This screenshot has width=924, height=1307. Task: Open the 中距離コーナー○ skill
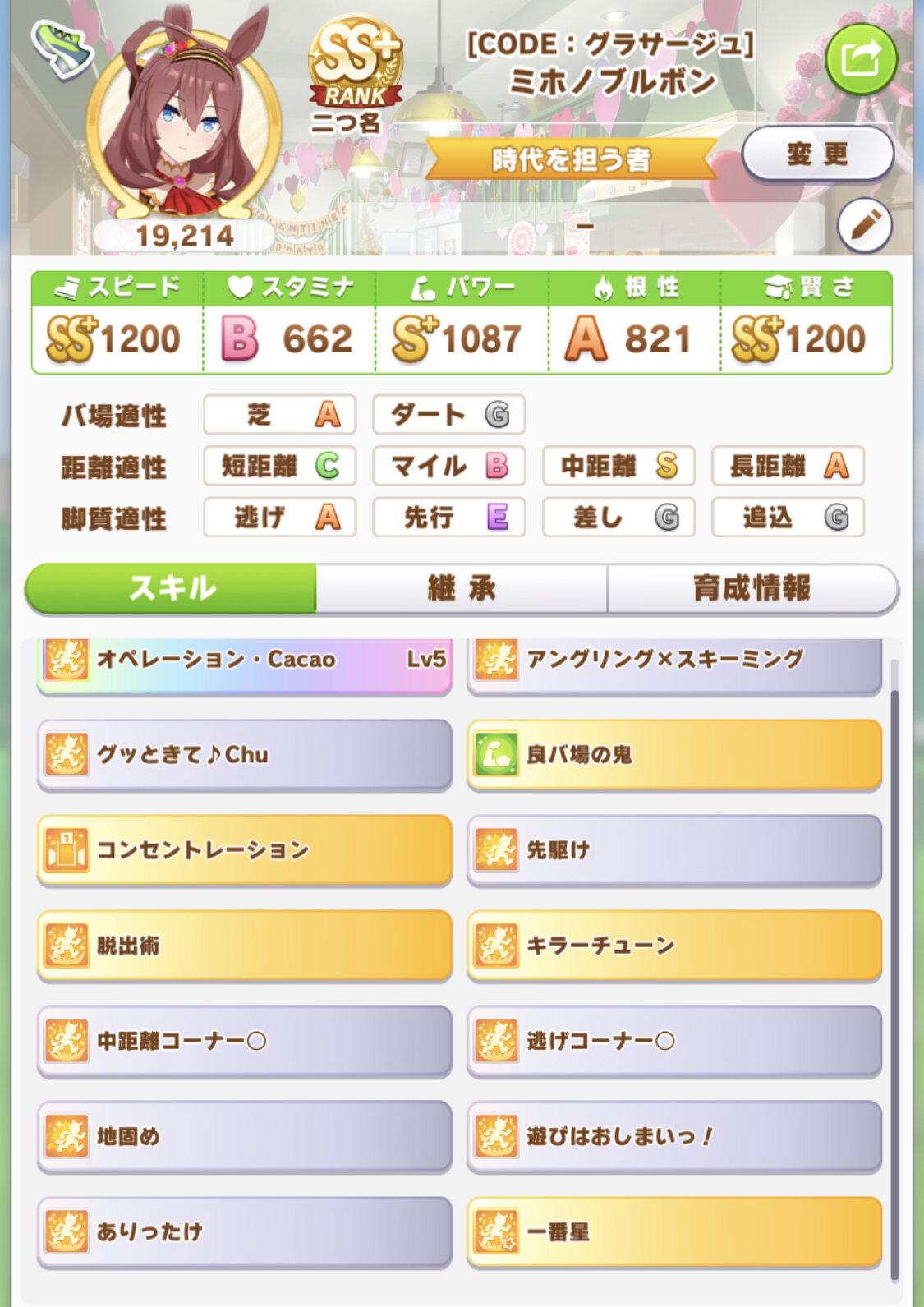click(245, 1041)
